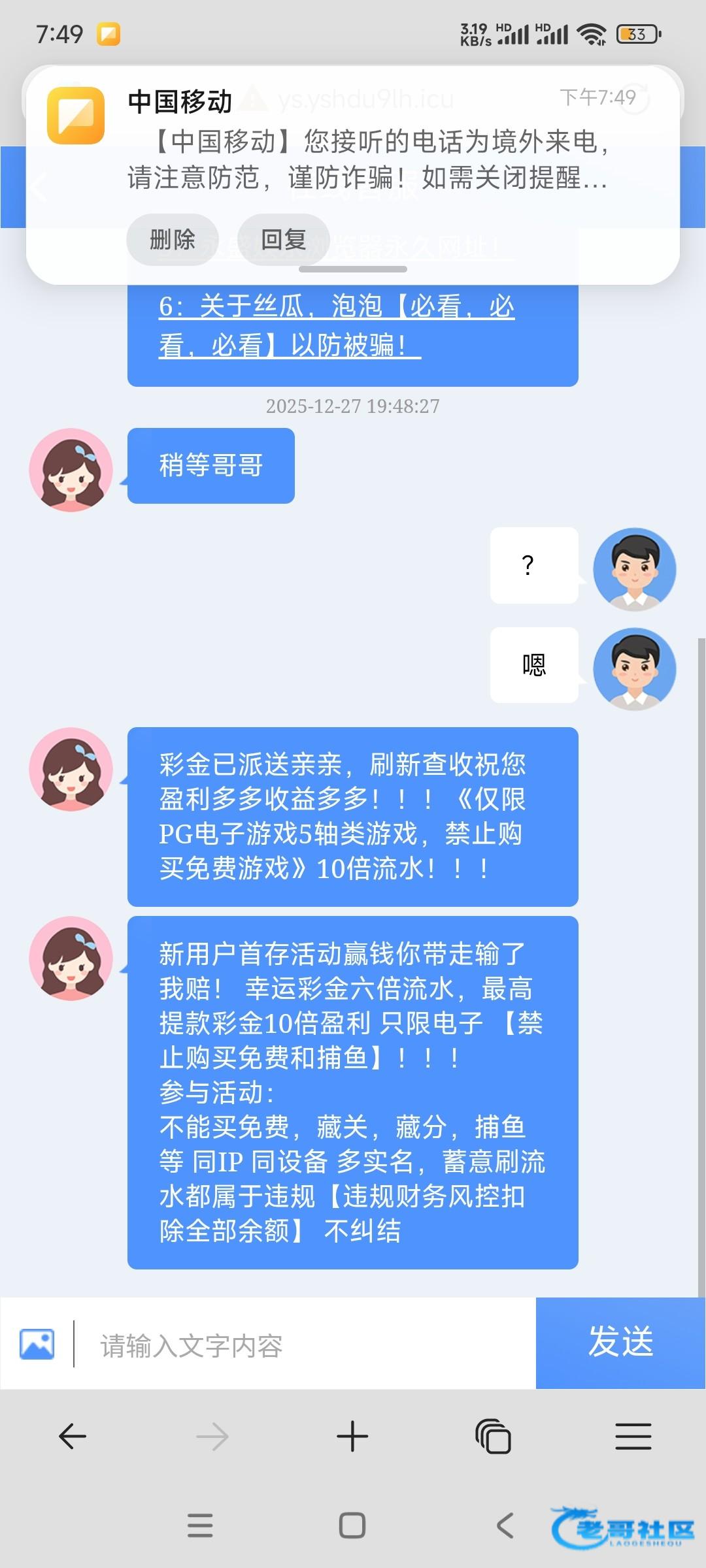Attach an image to the chat
706x1568 pixels.
tap(37, 1344)
